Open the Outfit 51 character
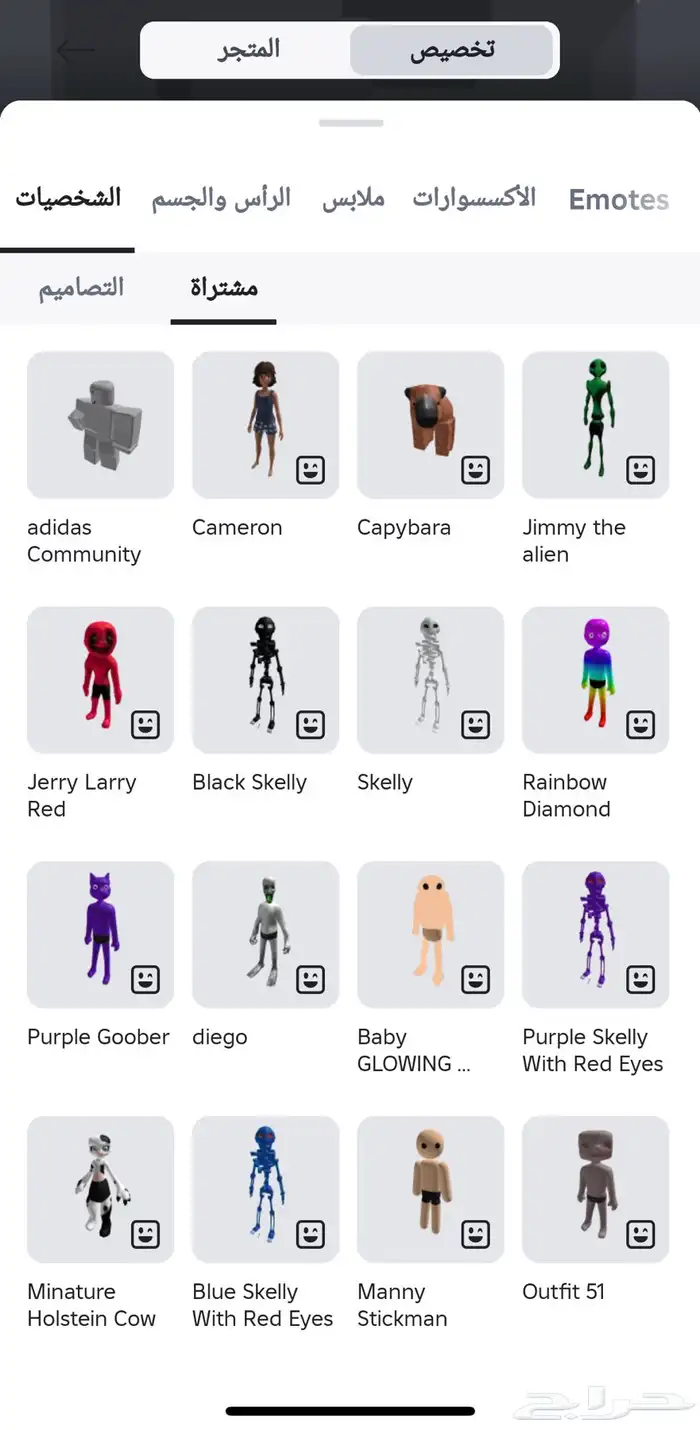Screen dimensions: 700x1430 tap(595, 1190)
